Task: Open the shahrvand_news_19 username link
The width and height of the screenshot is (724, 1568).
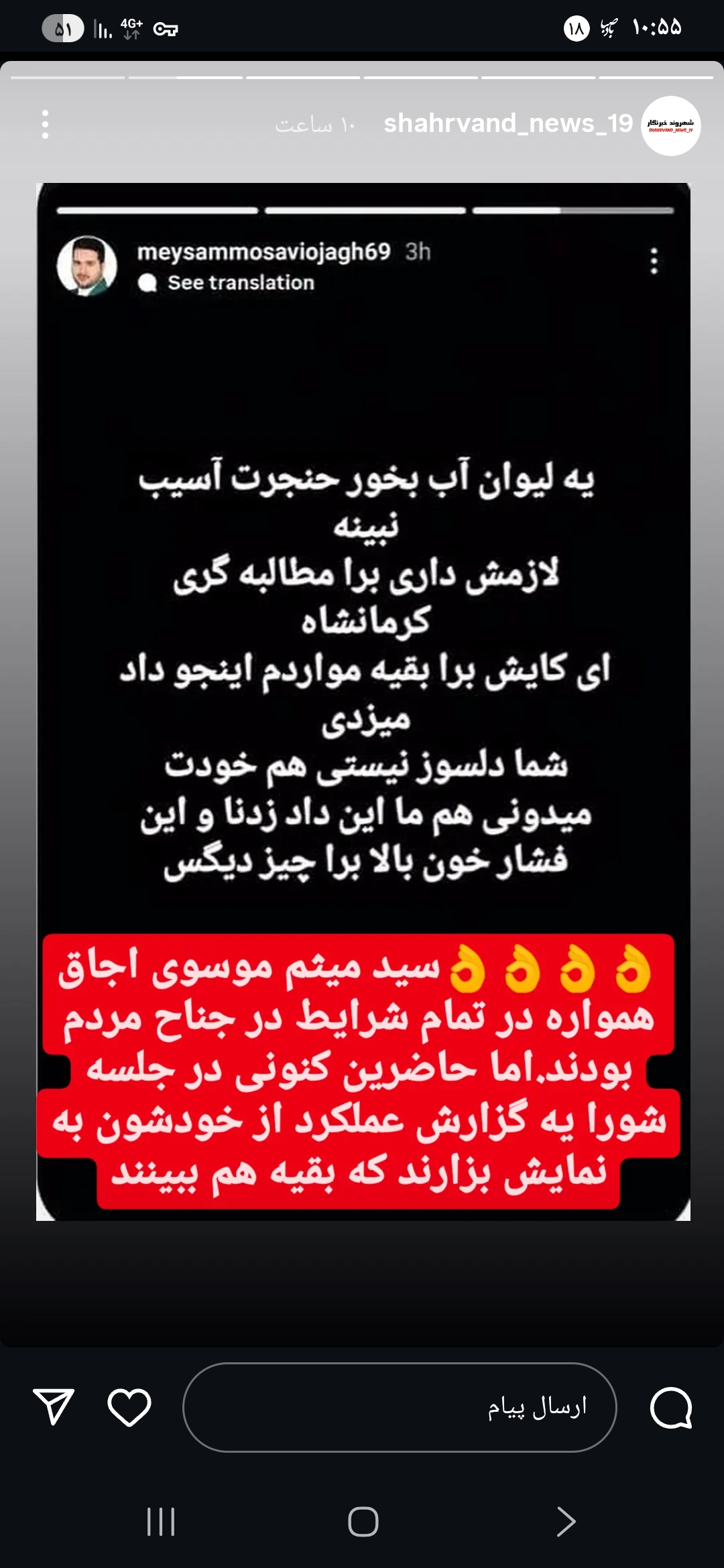Action: pyautogui.click(x=508, y=123)
